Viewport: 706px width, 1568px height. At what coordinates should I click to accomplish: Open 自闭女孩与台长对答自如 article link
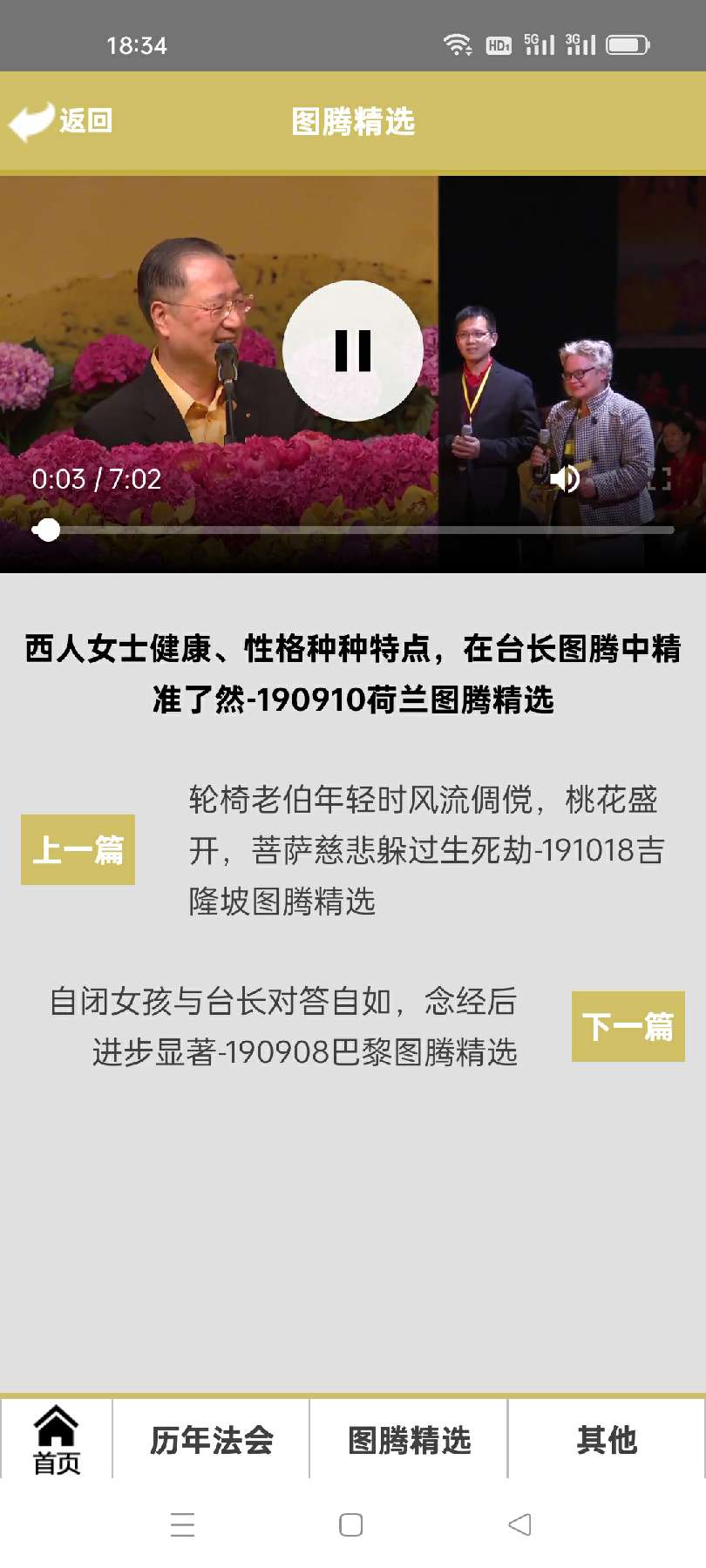[x=284, y=1026]
